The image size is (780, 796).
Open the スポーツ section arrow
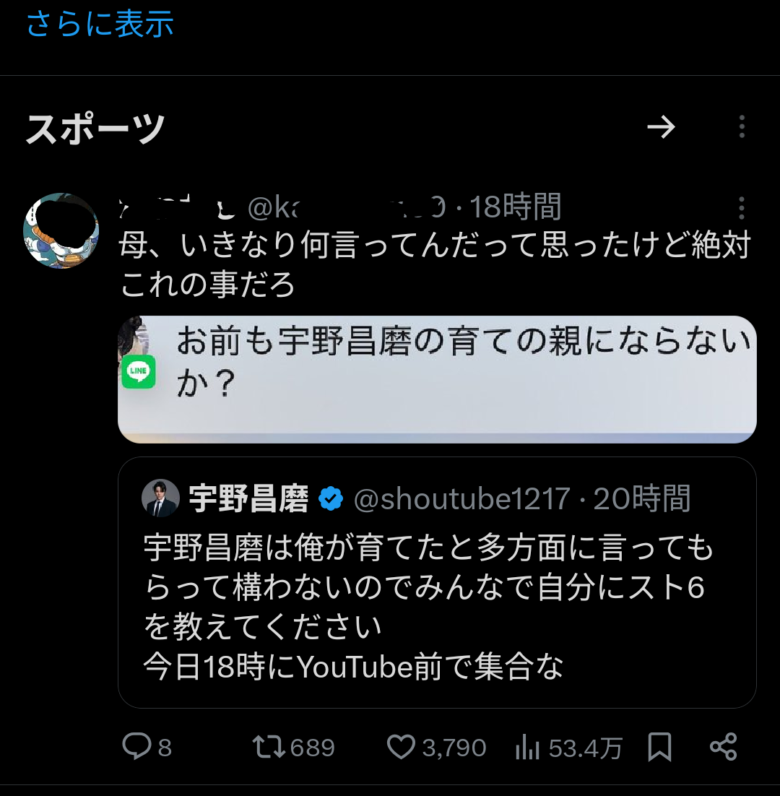pyautogui.click(x=661, y=127)
